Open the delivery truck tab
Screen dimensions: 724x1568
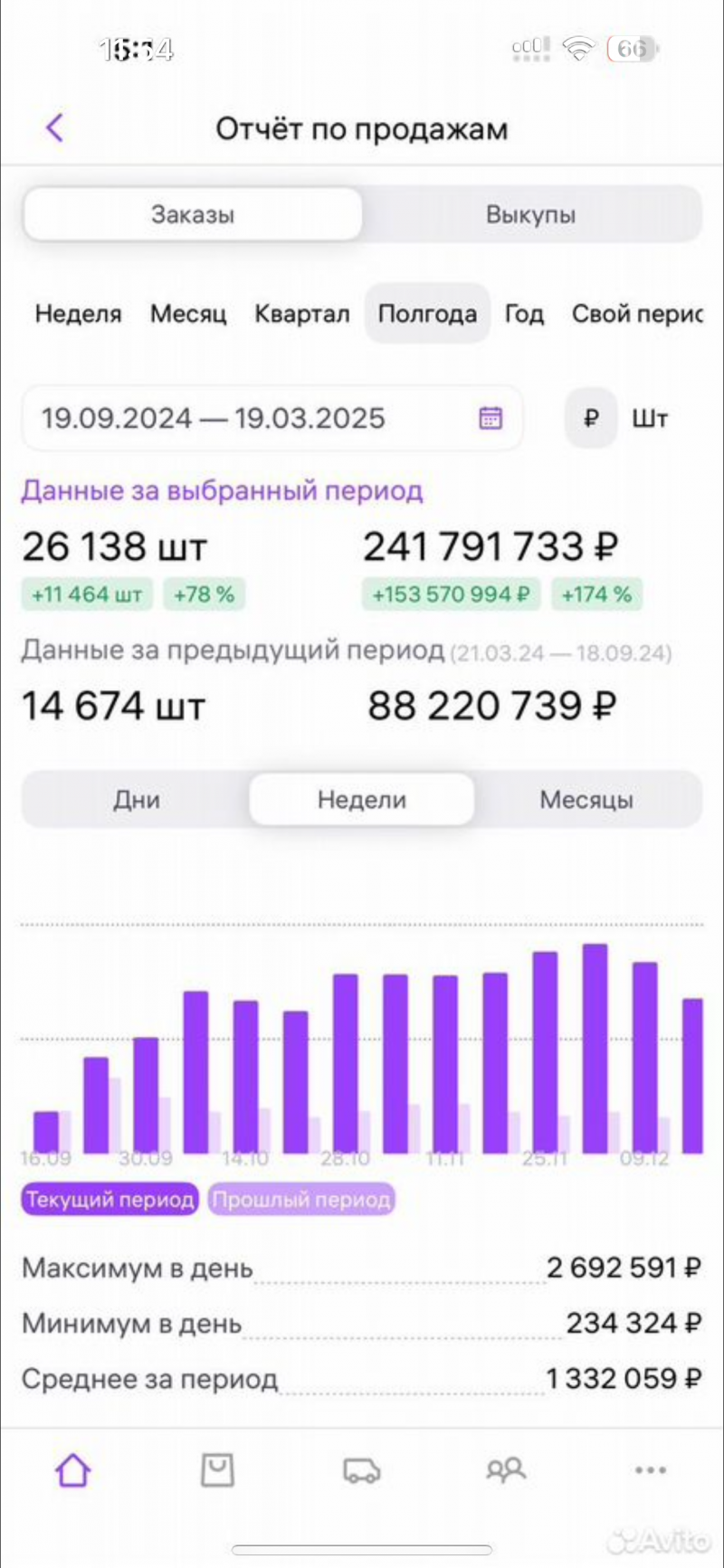coord(361,1470)
